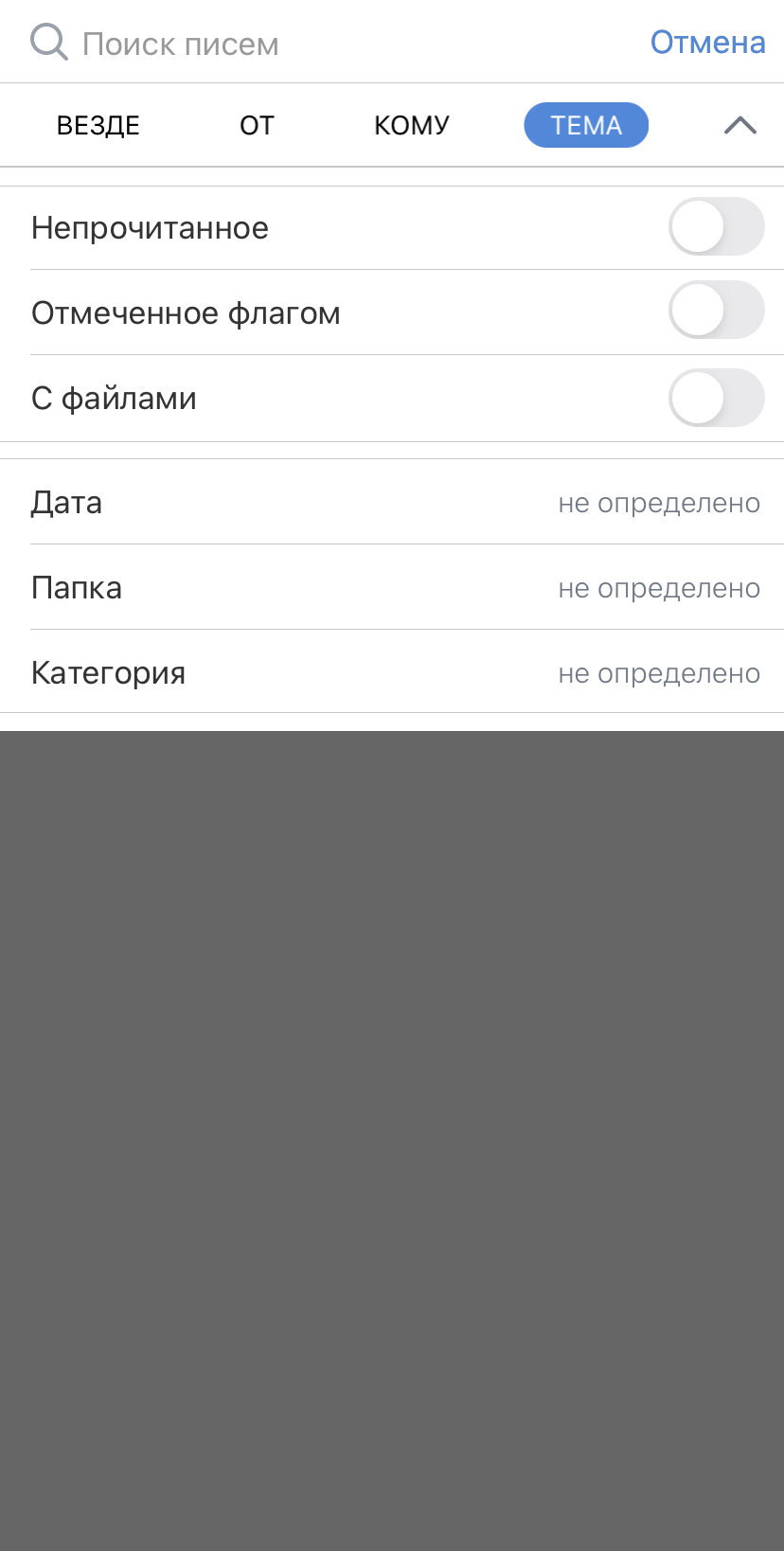
Task: Cancel search with Отмена
Action: 707,43
